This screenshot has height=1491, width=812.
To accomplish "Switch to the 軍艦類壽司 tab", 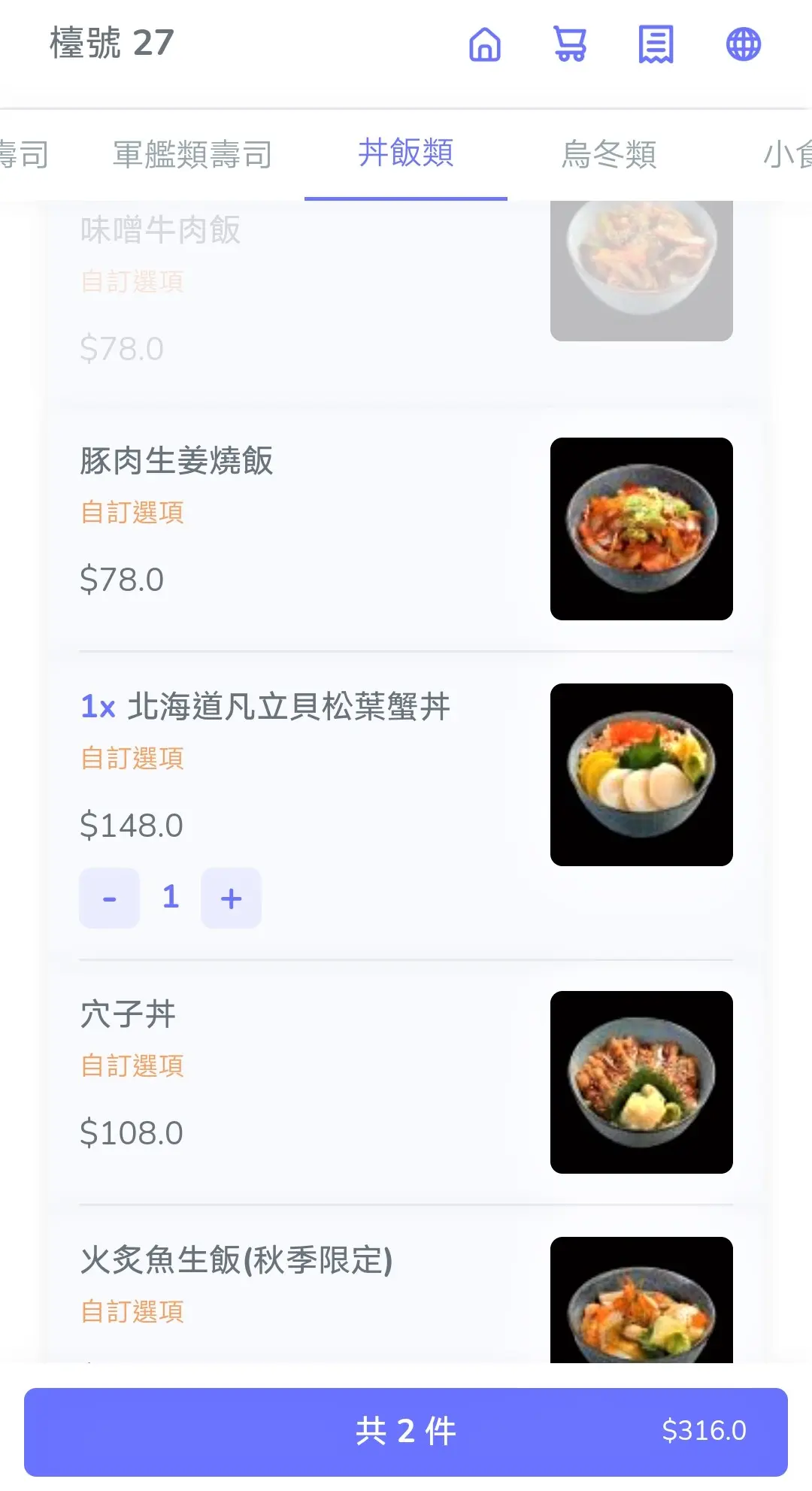I will coord(192,154).
